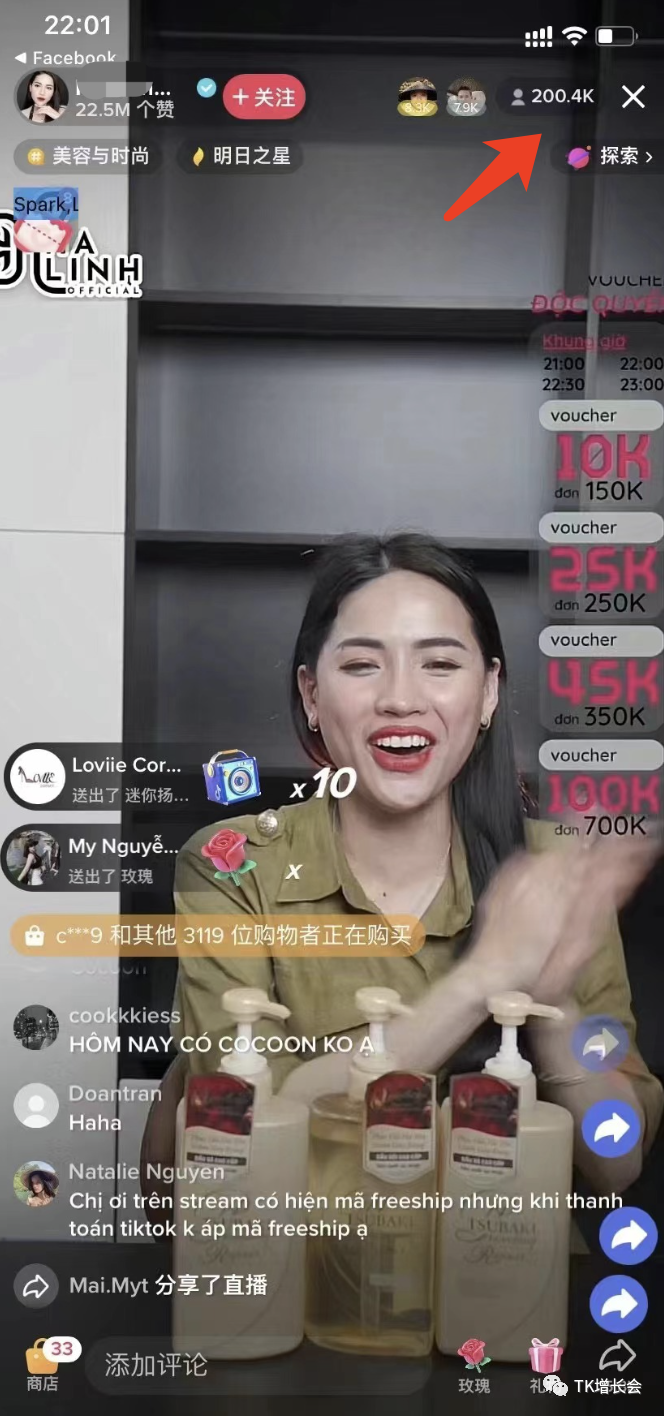Open cookkkiess commenter profile
664x1416 pixels.
pos(36,1028)
